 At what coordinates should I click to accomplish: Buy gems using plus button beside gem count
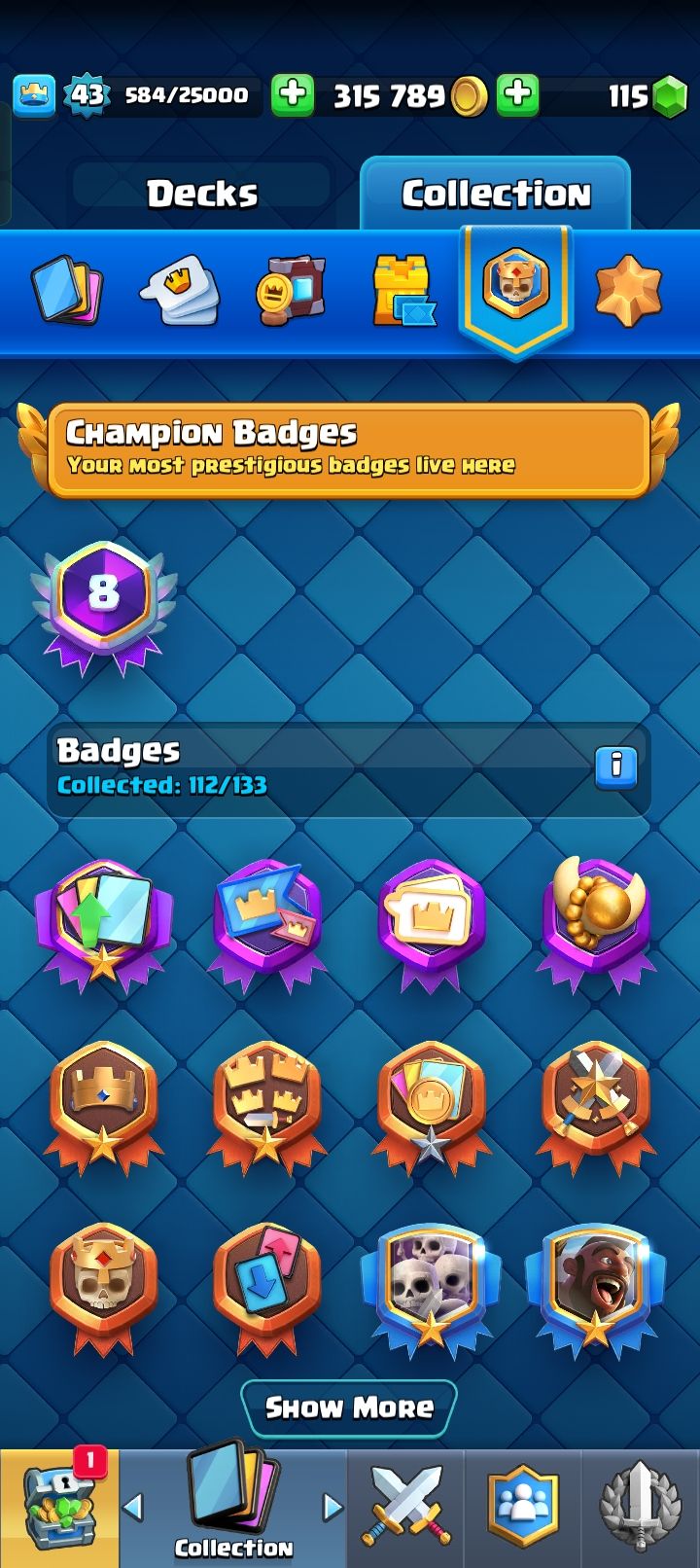517,94
